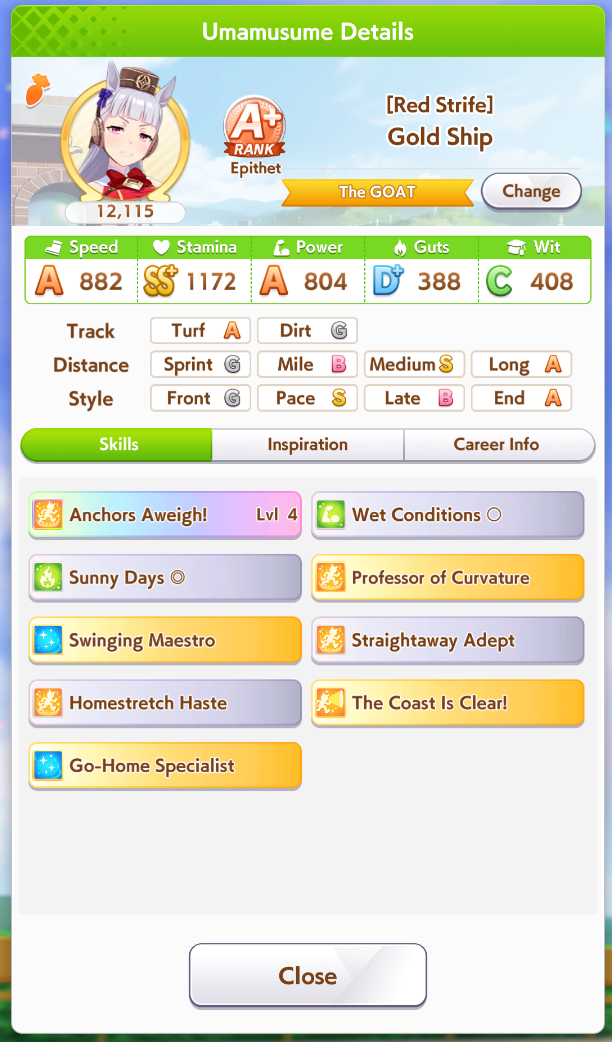Open the Homestretch Haste skill
This screenshot has width=612, height=1042.
165,703
